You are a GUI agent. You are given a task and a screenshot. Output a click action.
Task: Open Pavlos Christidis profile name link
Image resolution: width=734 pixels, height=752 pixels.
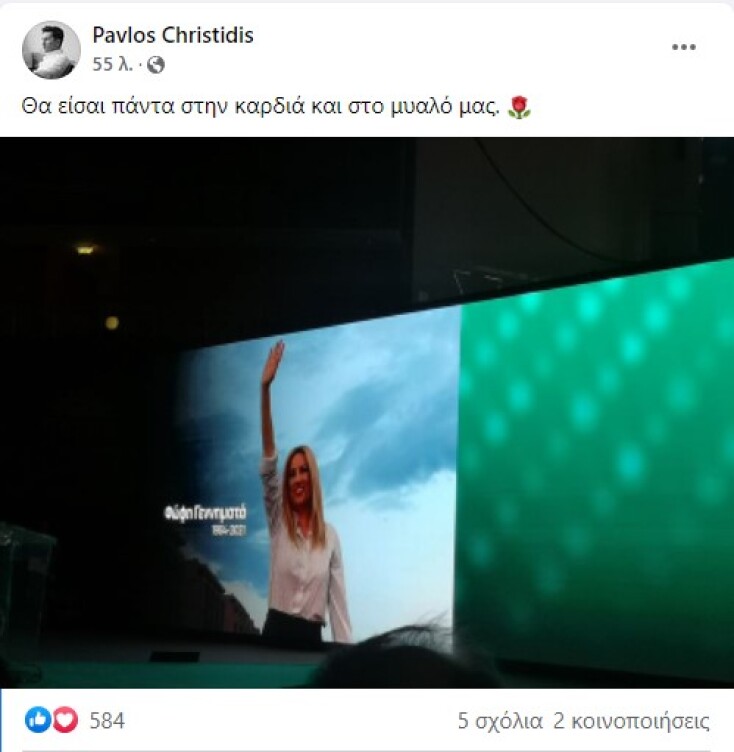coord(173,35)
